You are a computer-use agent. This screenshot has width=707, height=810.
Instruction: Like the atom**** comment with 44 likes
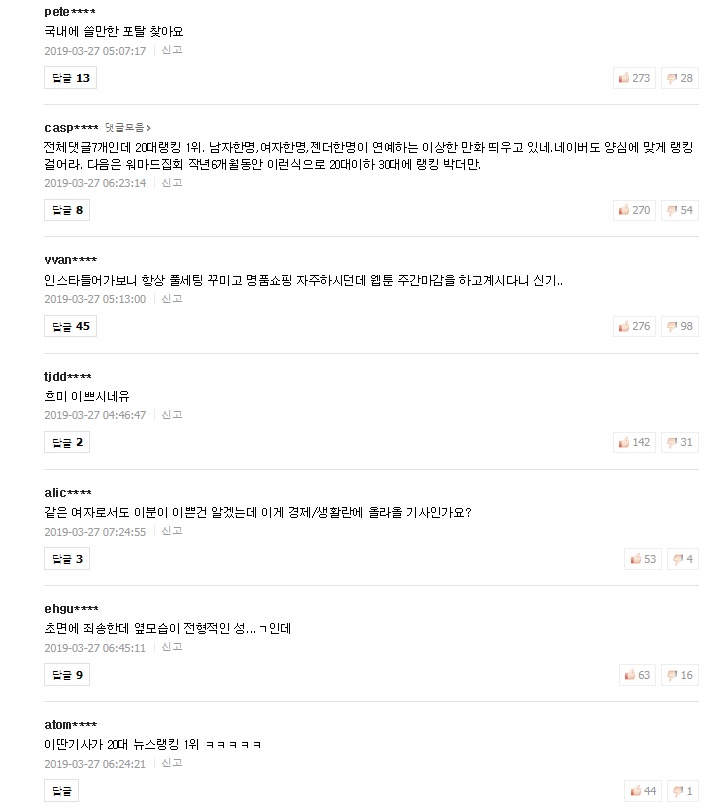pyautogui.click(x=641, y=791)
